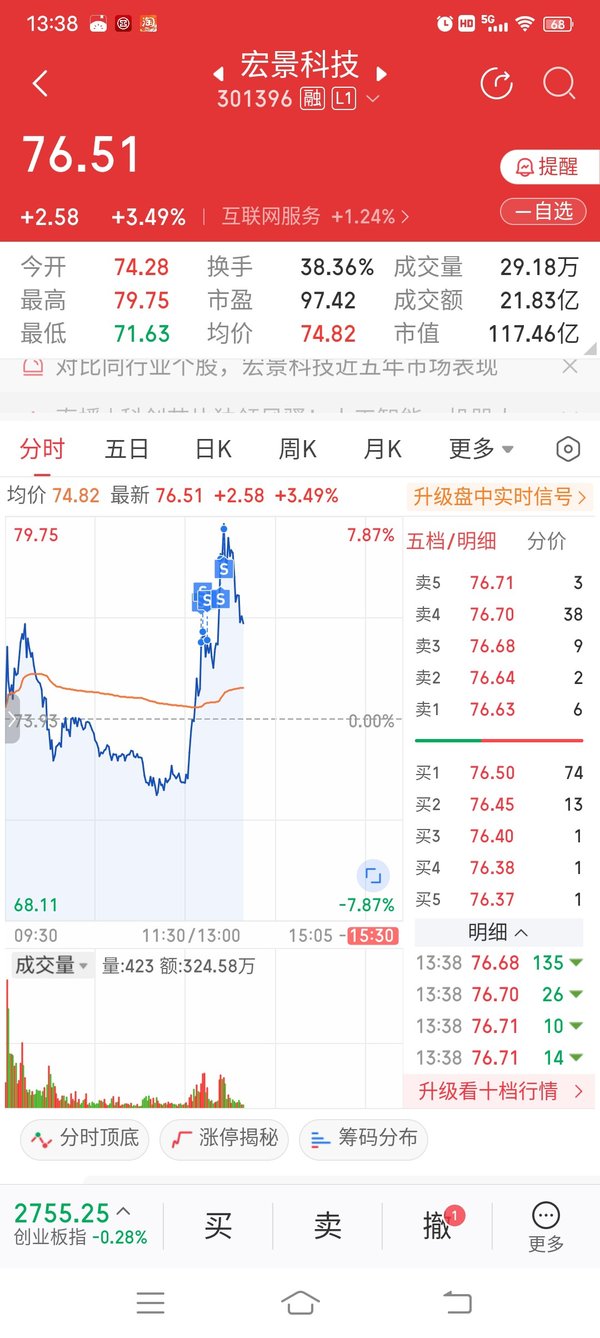600x1338 pixels.
Task: Tap the 买 buy button
Action: tap(218, 1225)
